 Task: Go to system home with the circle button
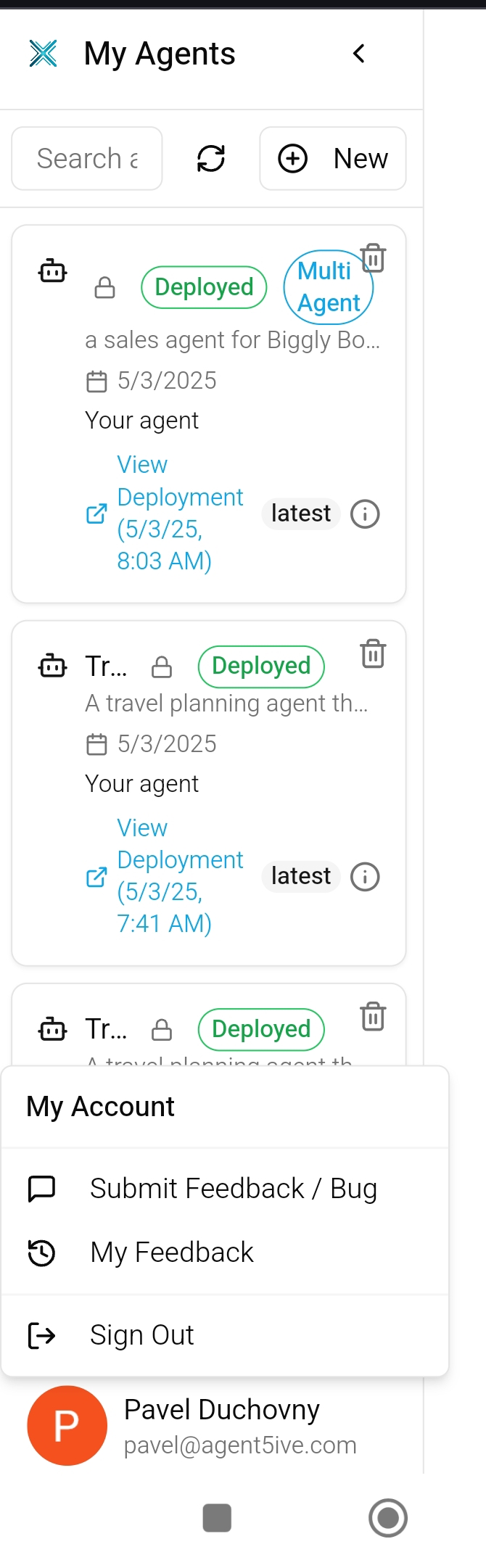click(388, 1518)
